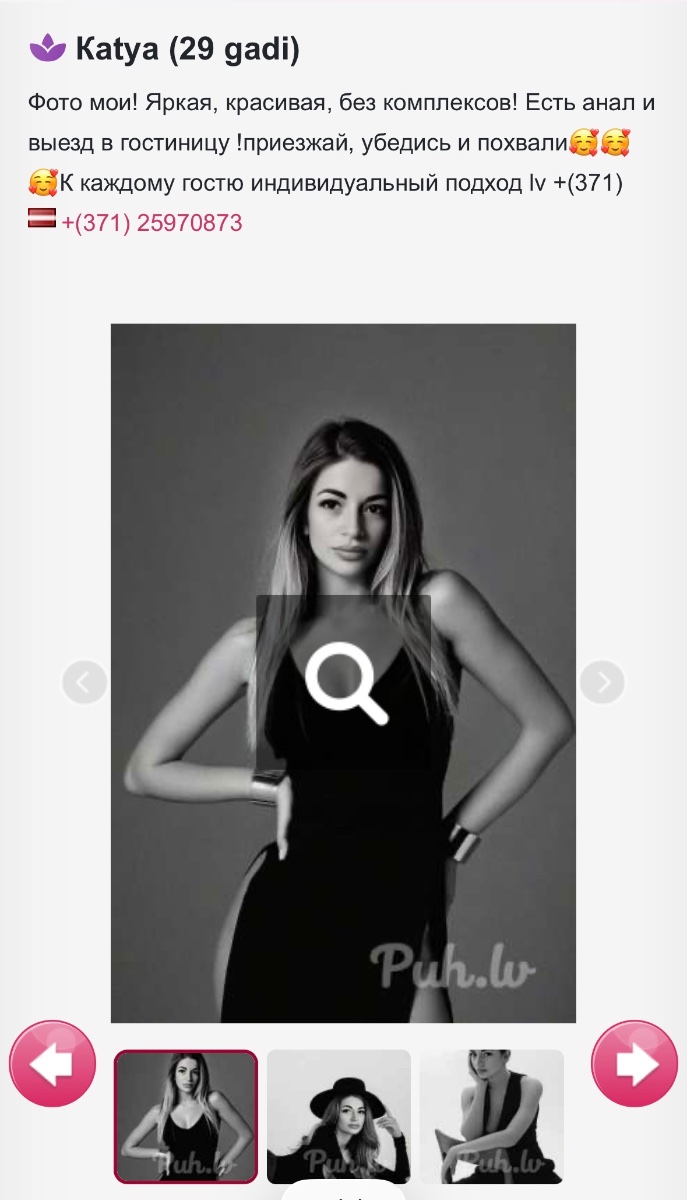Screen dimensions: 687x1200
Task: Show the previous photo with the gray left chevron
Action: coord(84,683)
